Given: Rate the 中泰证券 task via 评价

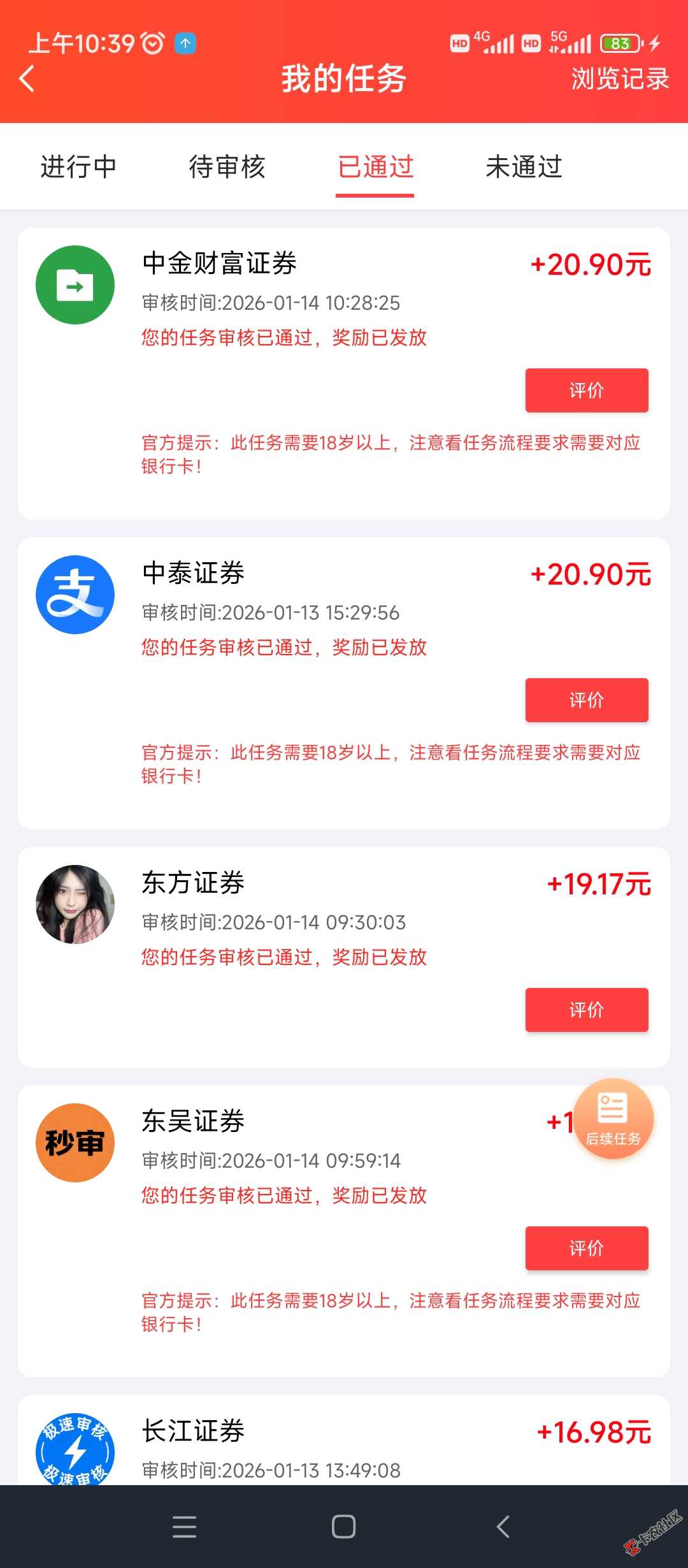Looking at the screenshot, I should 586,700.
